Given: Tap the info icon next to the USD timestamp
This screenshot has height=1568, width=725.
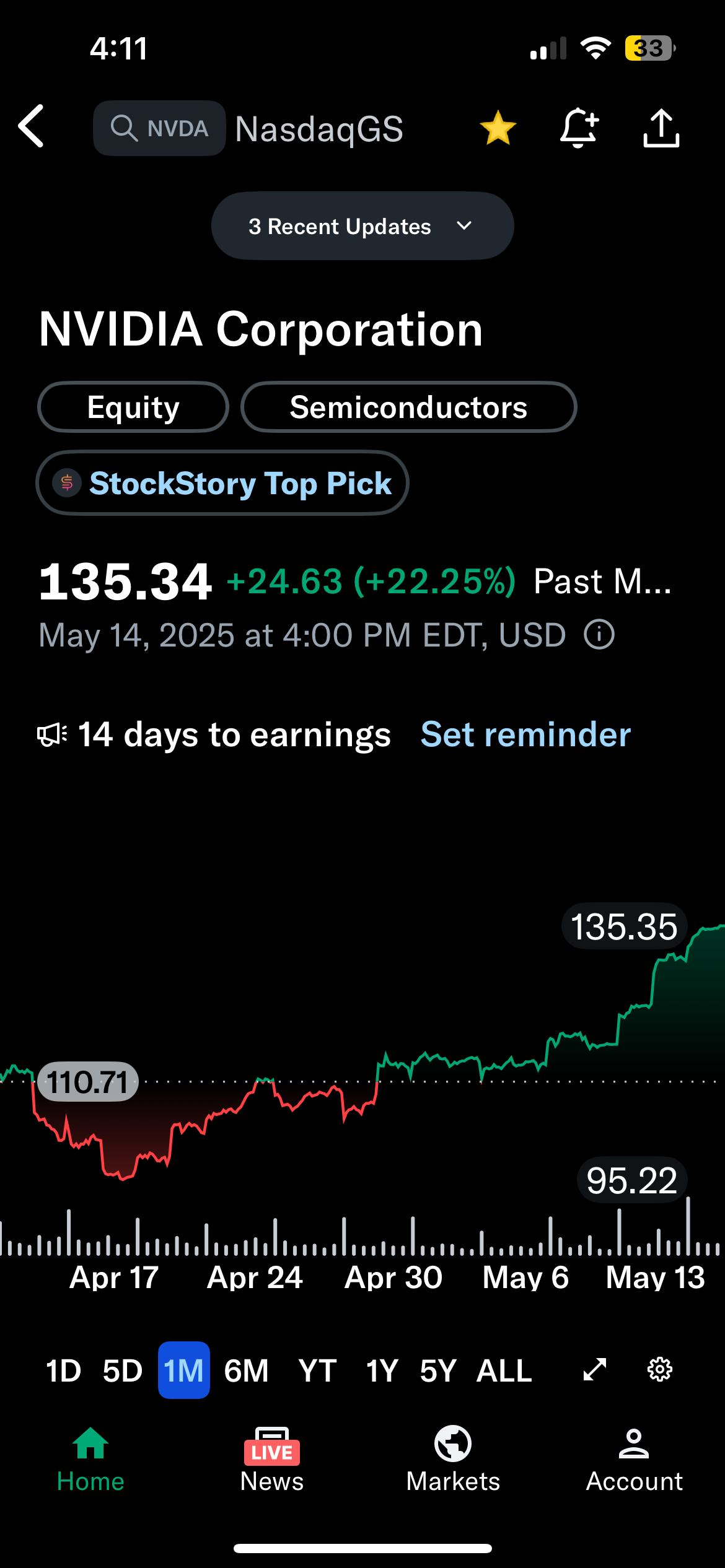Looking at the screenshot, I should [x=599, y=635].
